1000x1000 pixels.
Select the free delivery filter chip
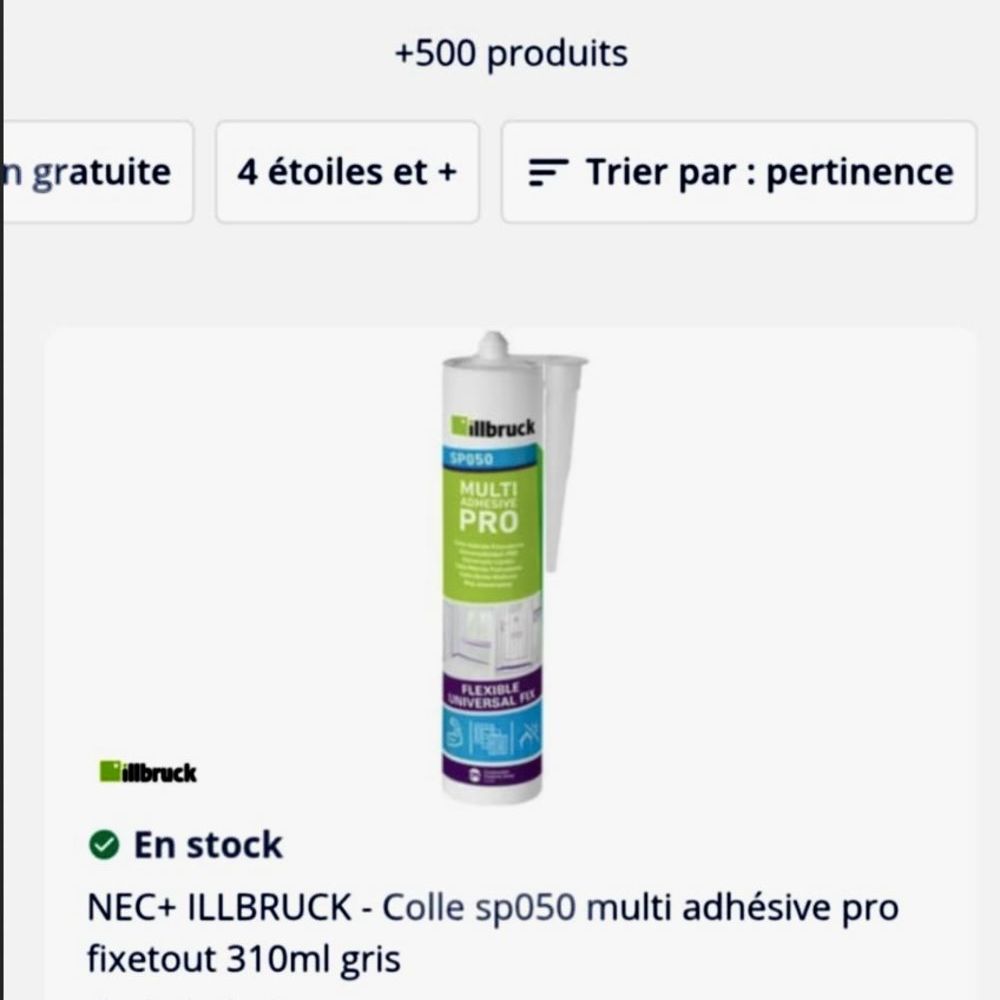98,172
